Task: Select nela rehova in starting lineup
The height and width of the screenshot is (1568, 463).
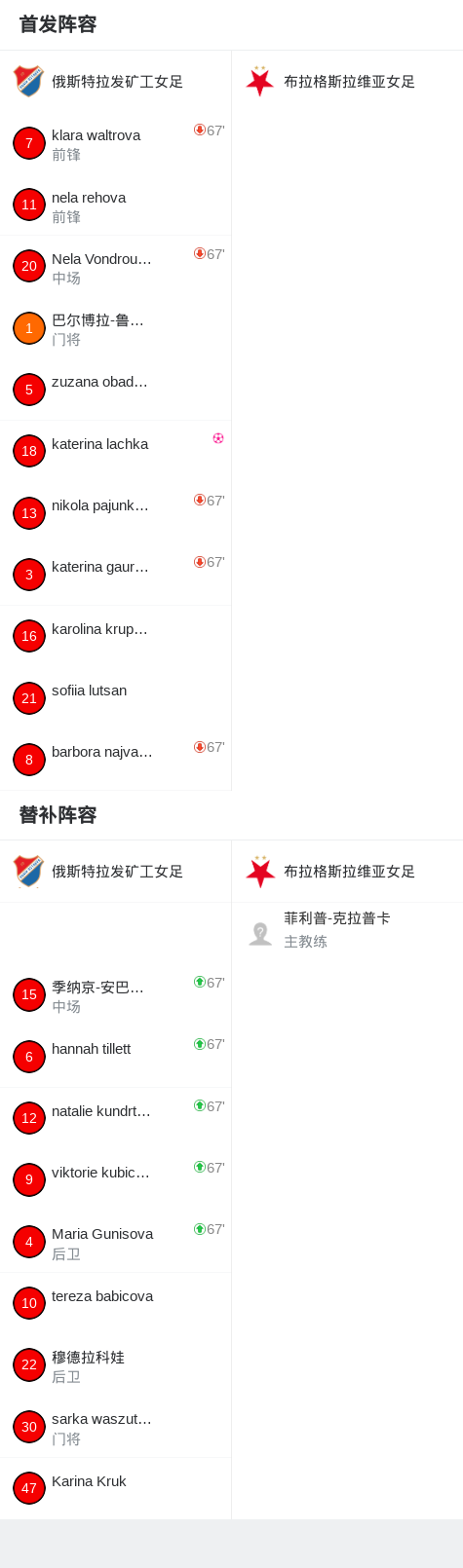Action: point(115,205)
